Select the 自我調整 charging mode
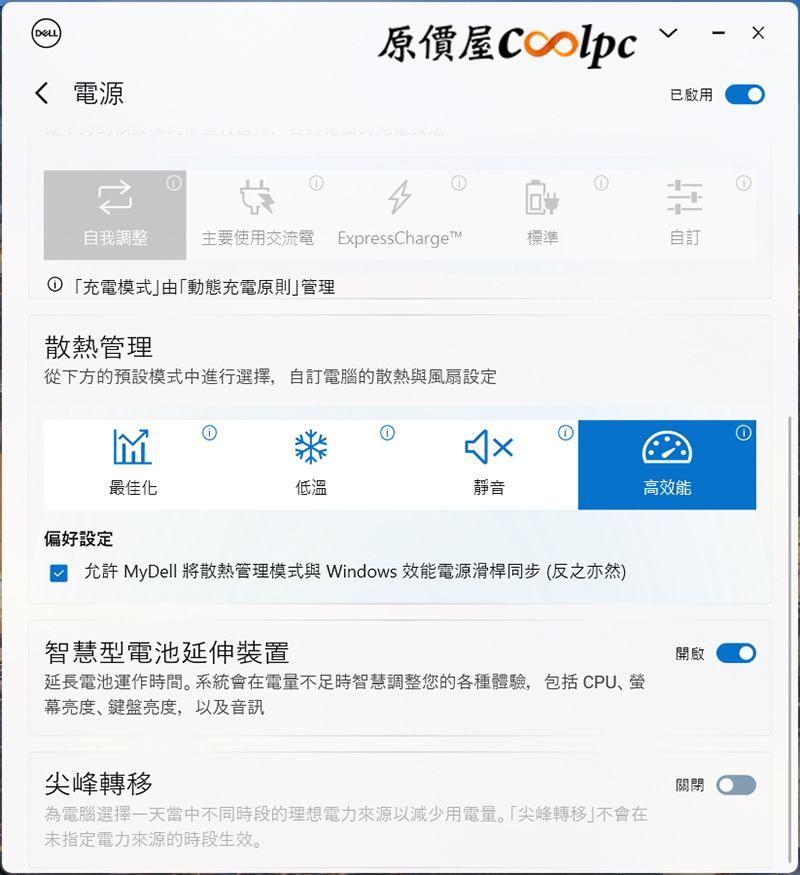 [115, 214]
